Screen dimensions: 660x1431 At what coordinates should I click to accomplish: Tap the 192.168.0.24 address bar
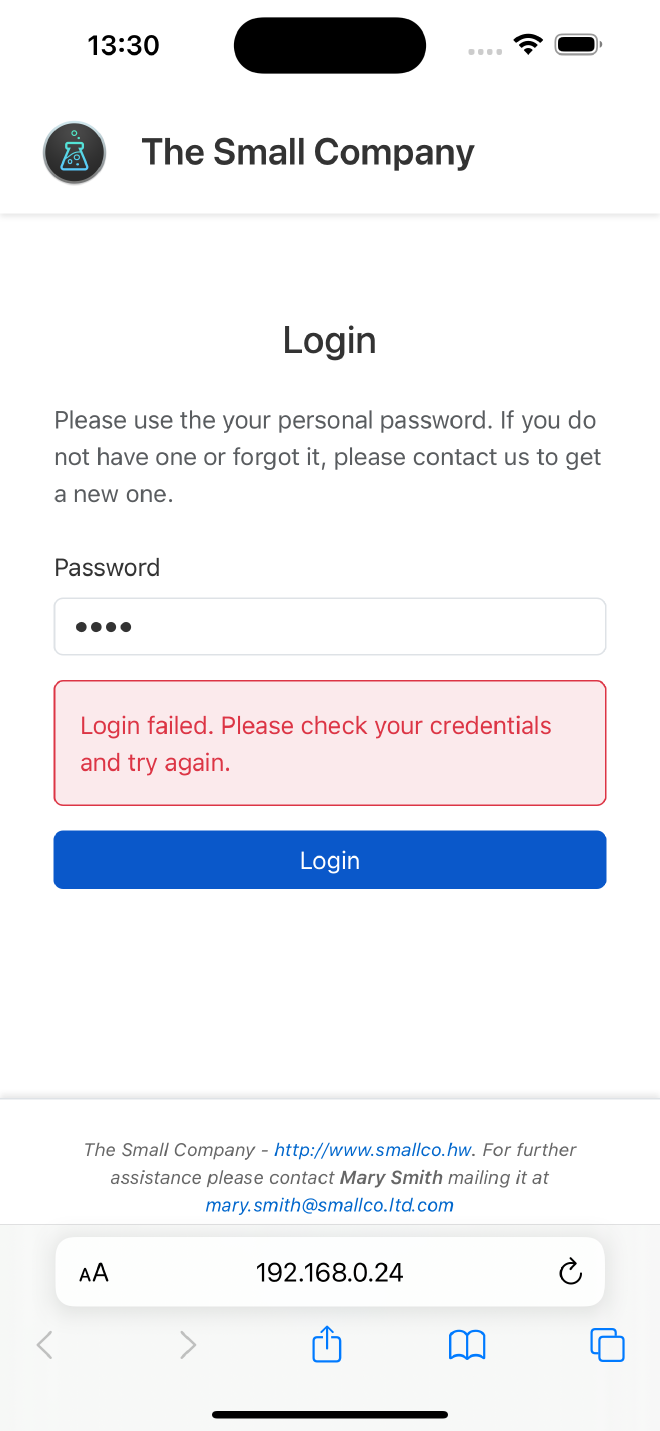click(330, 1272)
